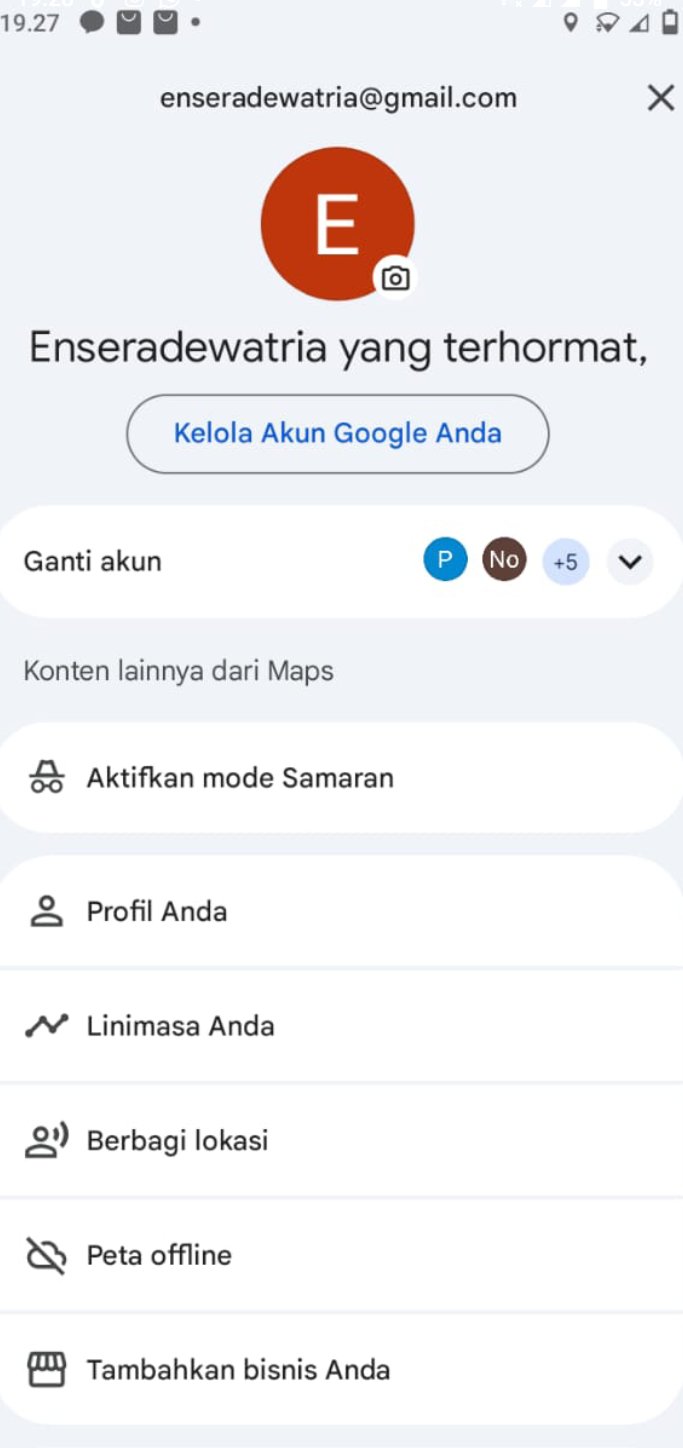
Task: Show the +5 more accounts
Action: click(x=566, y=562)
